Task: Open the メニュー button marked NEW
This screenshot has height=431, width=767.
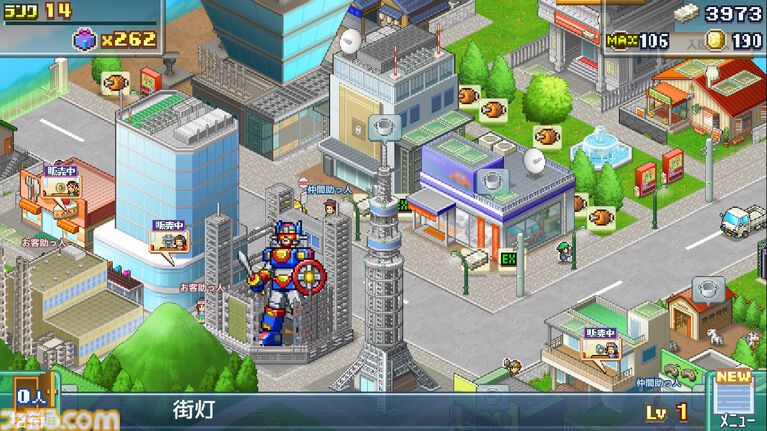Action: (733, 398)
